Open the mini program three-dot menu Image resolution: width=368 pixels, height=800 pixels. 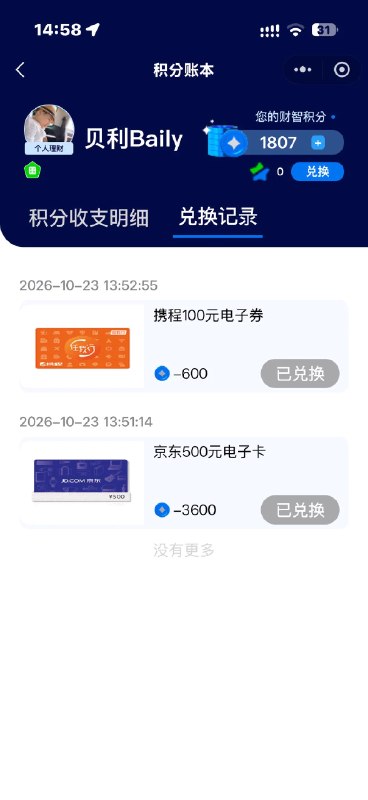point(303,70)
